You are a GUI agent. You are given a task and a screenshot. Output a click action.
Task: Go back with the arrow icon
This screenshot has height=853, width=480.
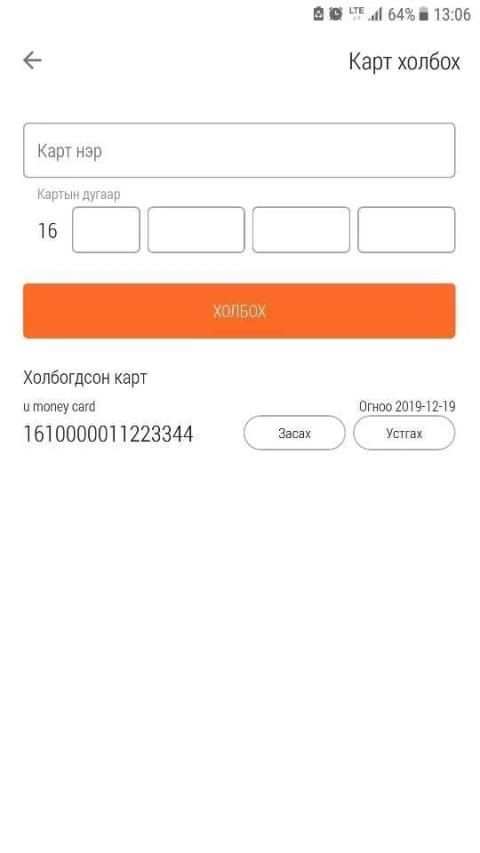tap(32, 60)
